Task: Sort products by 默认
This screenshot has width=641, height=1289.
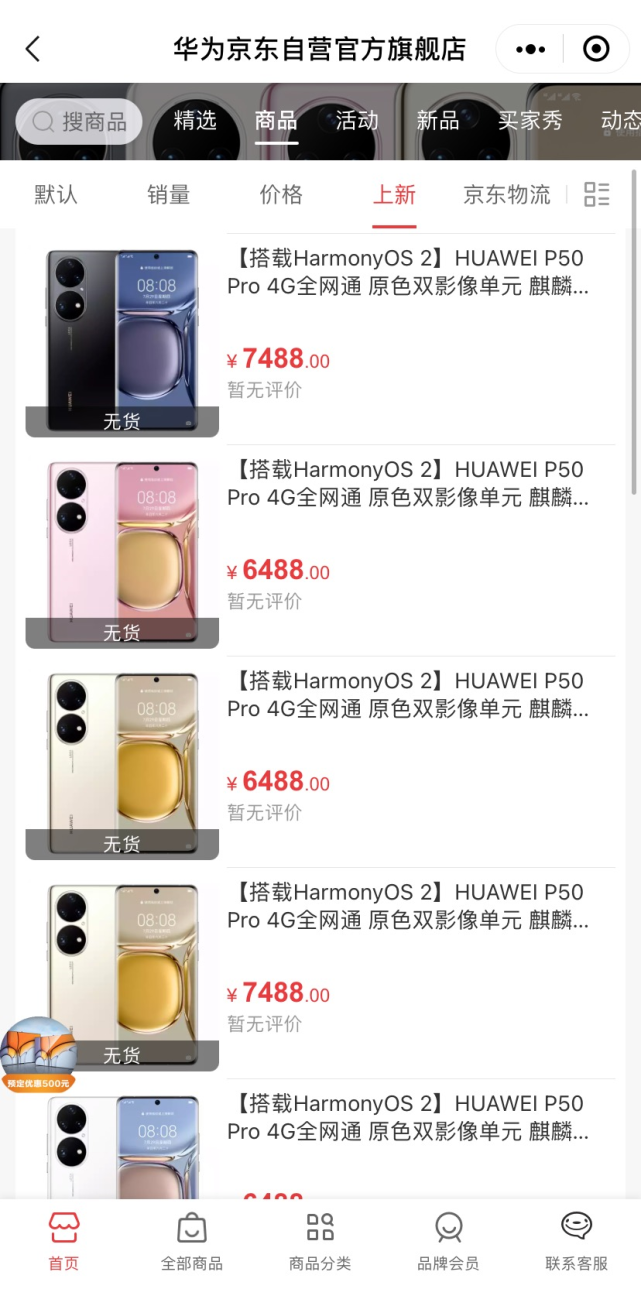Action: coord(56,195)
